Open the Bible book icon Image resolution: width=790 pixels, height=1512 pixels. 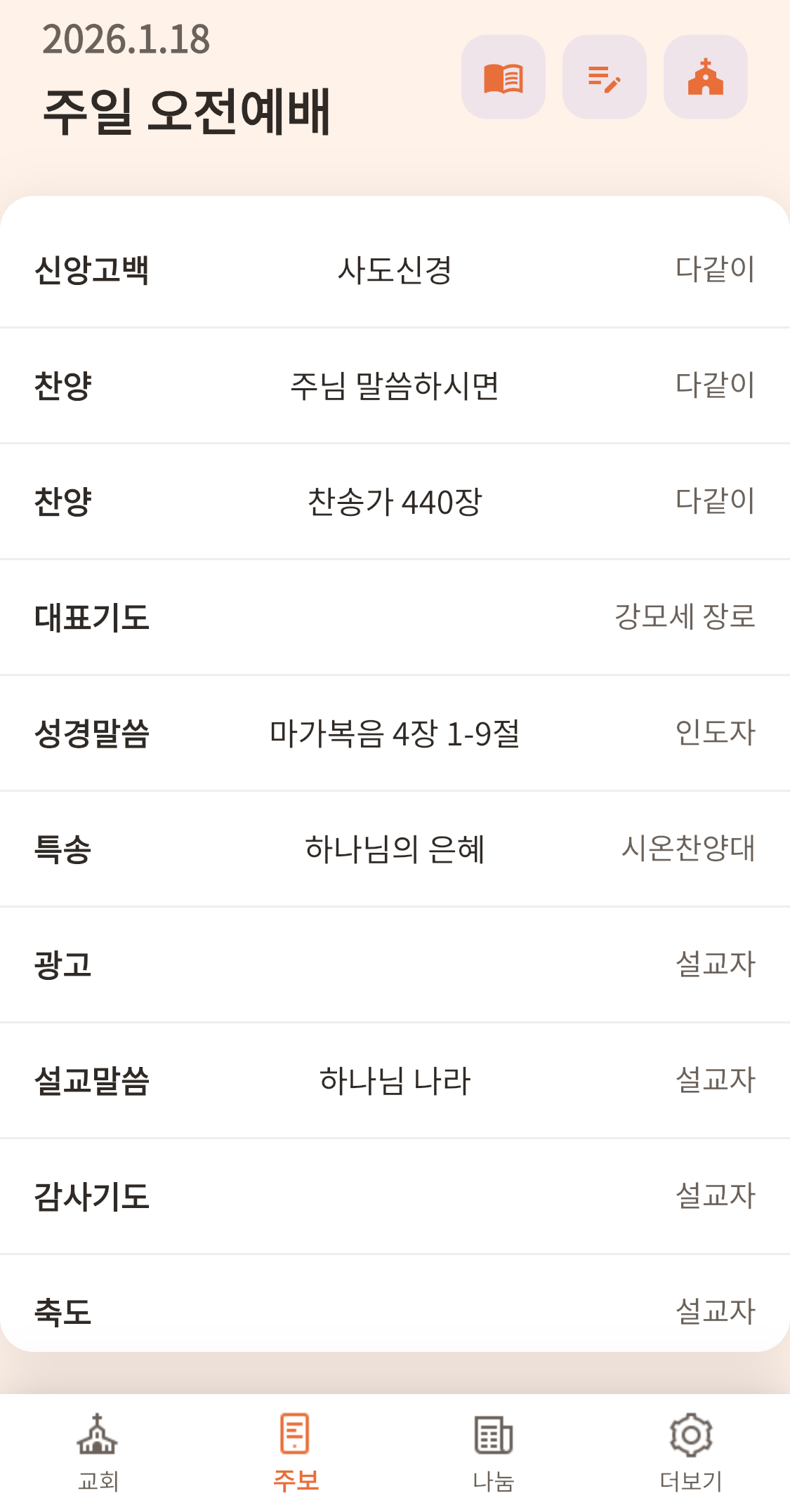(x=503, y=77)
